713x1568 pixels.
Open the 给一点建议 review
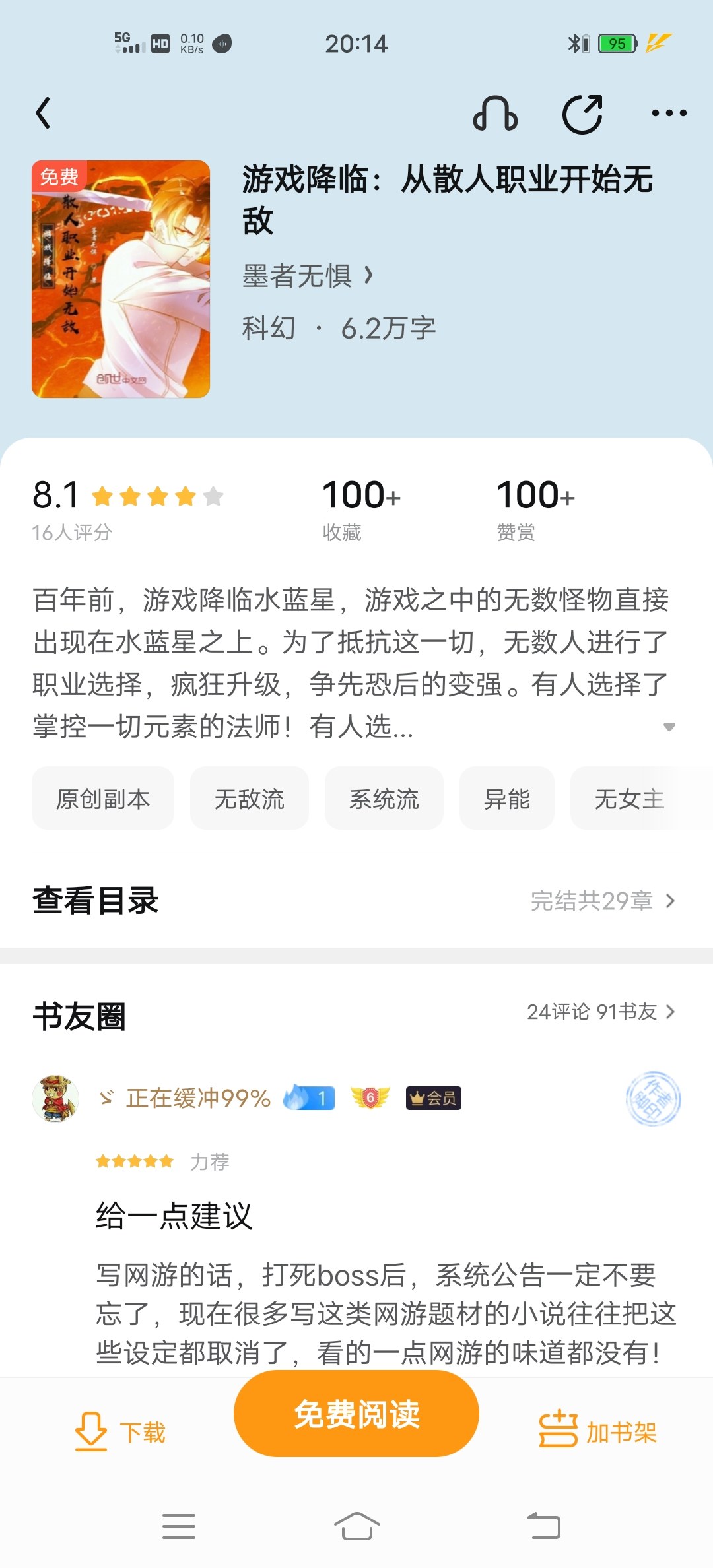coord(174,1216)
